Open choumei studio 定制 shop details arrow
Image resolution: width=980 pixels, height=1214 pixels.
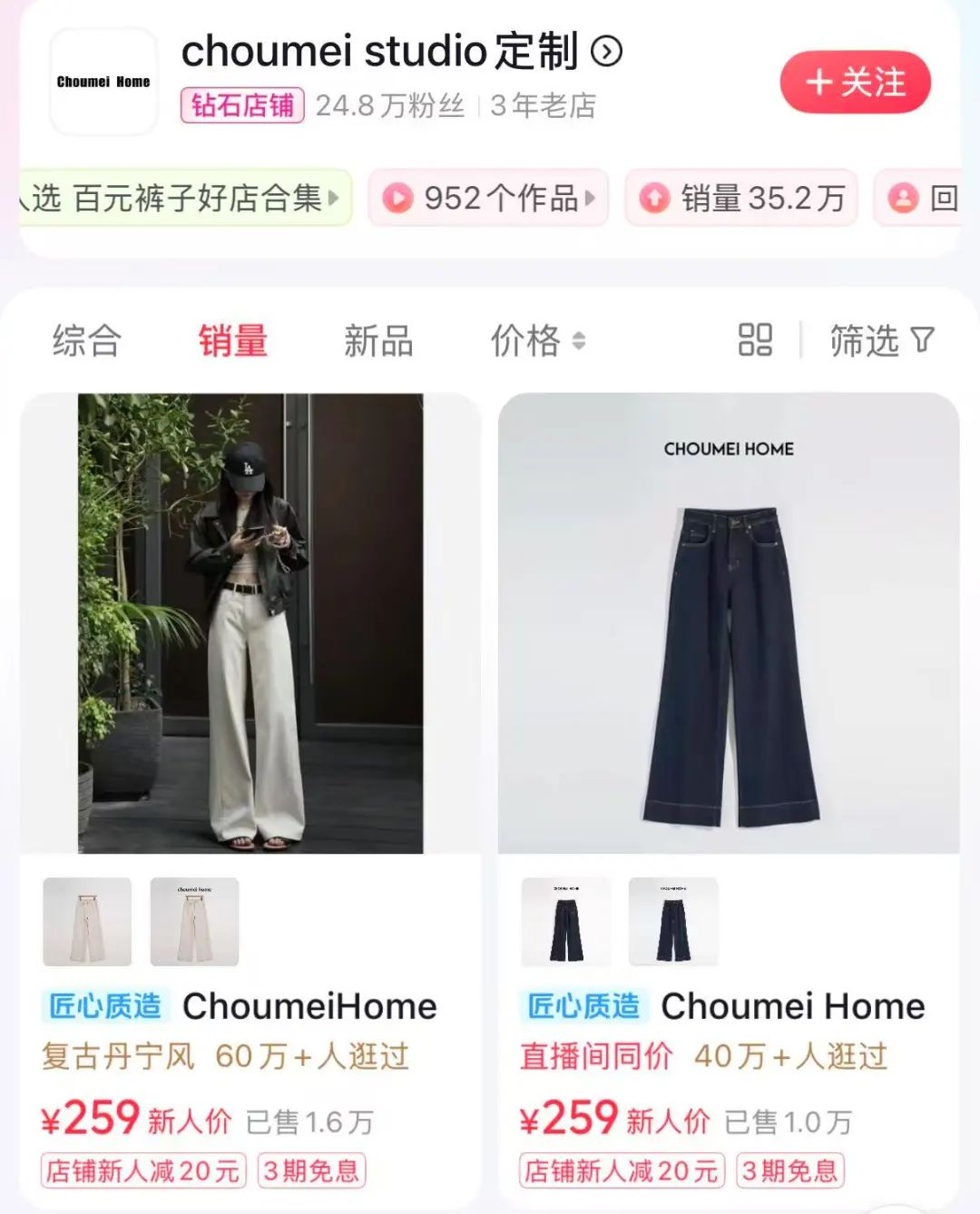pos(606,52)
